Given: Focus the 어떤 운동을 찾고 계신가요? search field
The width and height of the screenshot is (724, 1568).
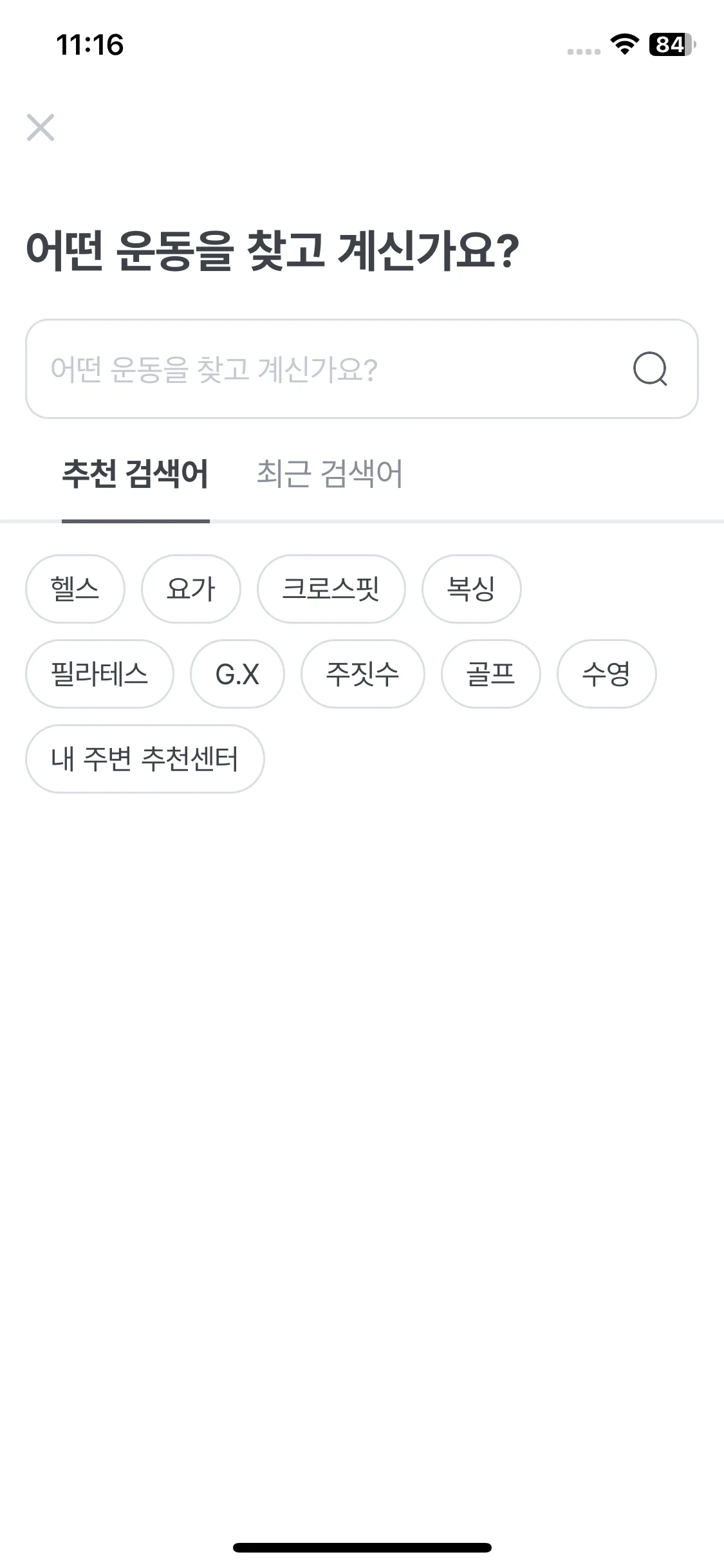Looking at the screenshot, I should click(322, 369).
